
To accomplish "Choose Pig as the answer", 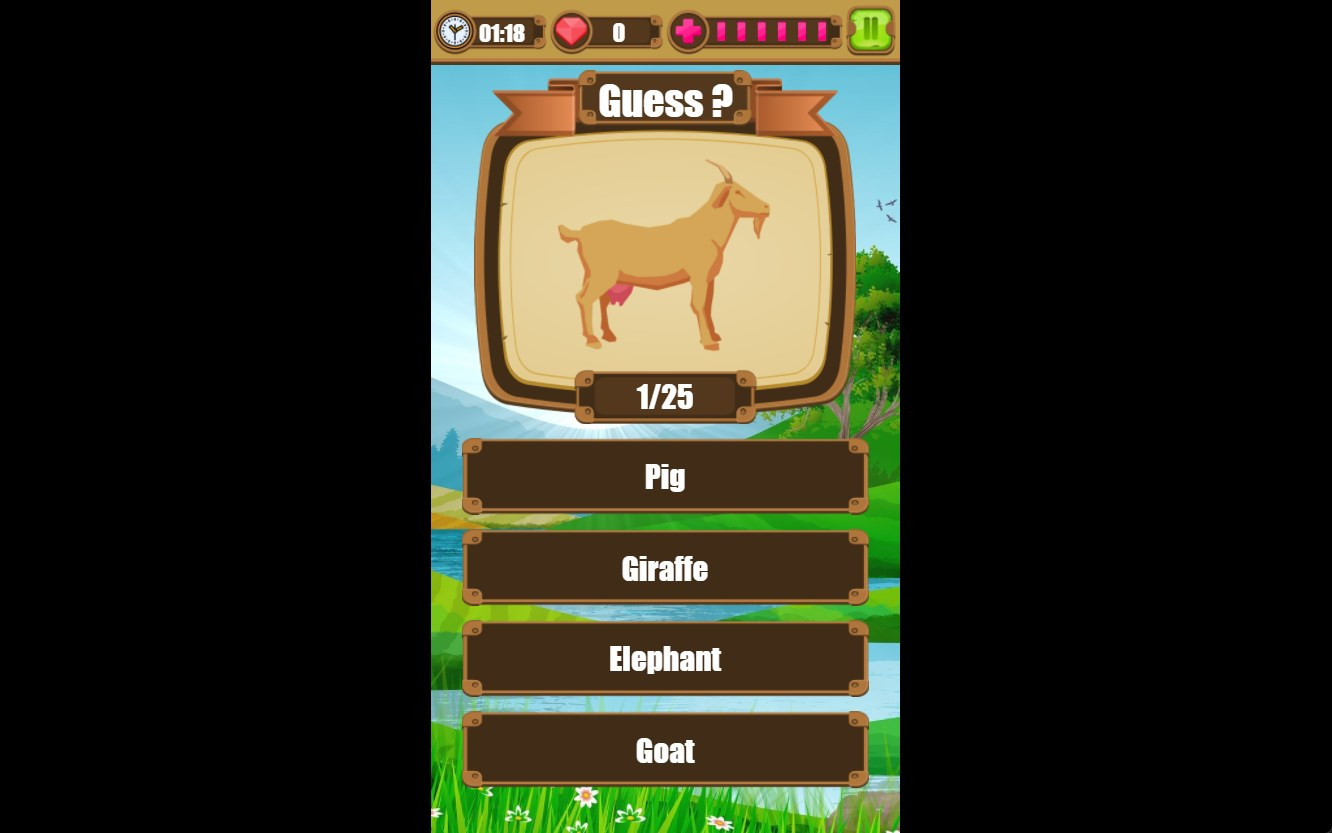I will tap(665, 476).
